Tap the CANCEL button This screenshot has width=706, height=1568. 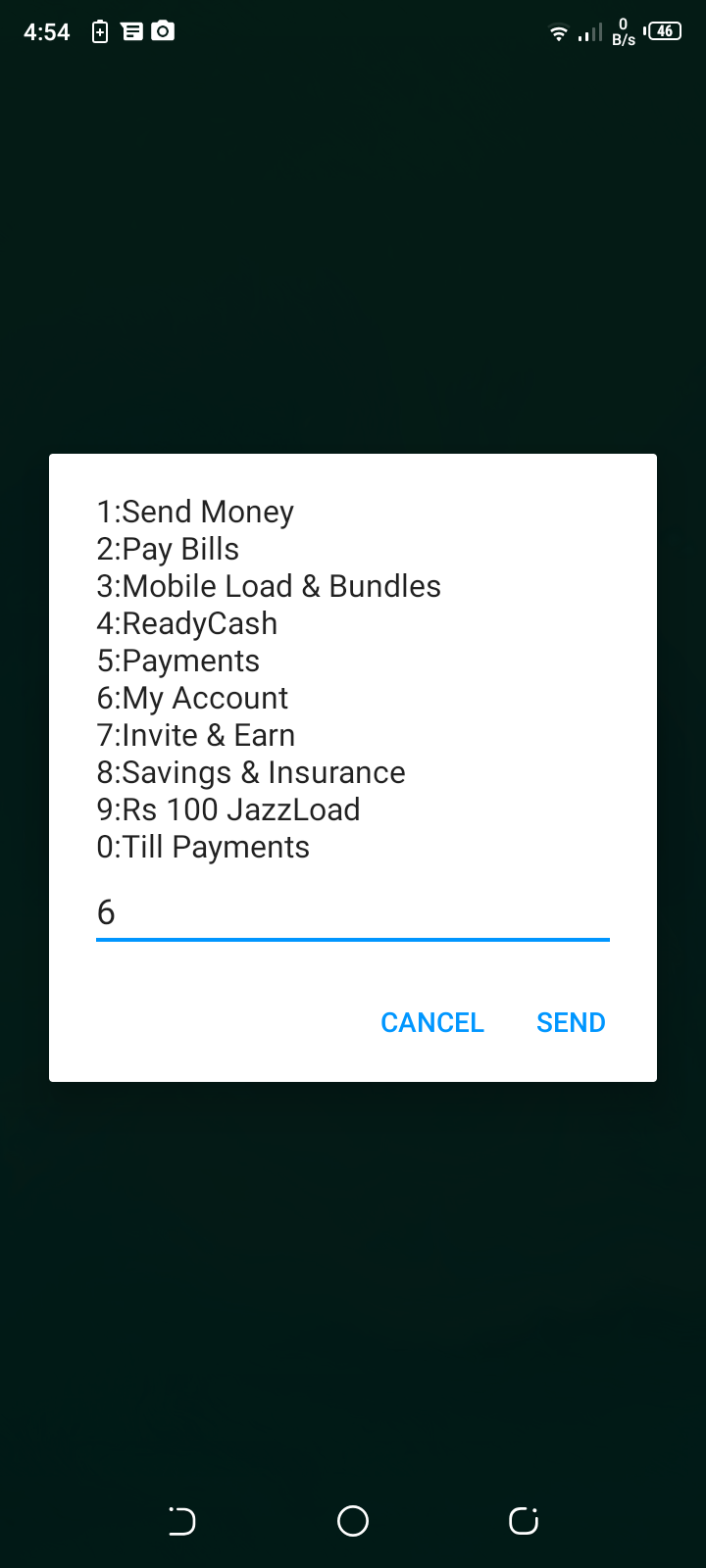point(432,1022)
